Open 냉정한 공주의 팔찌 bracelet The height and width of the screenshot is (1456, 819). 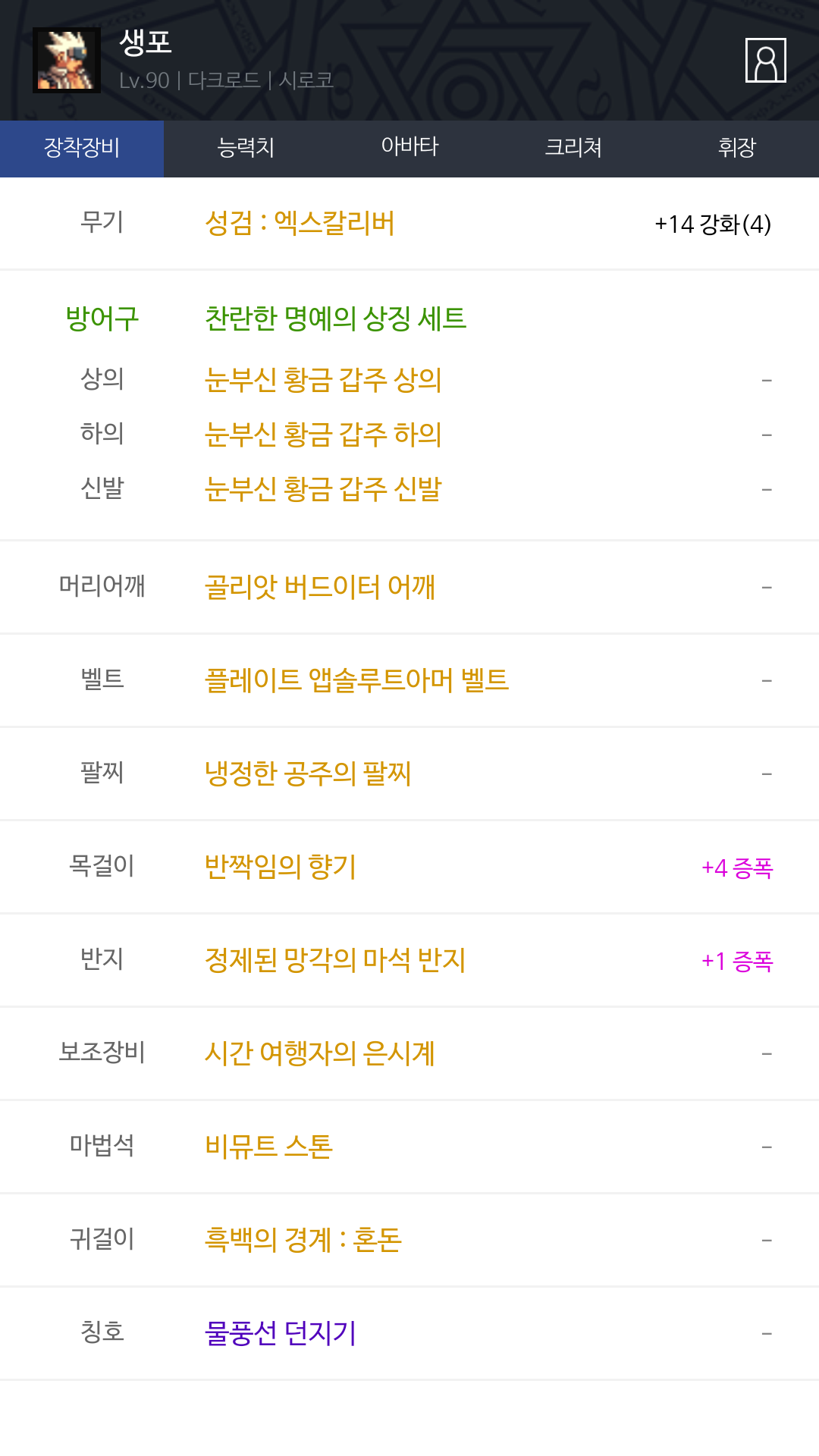[x=308, y=773]
